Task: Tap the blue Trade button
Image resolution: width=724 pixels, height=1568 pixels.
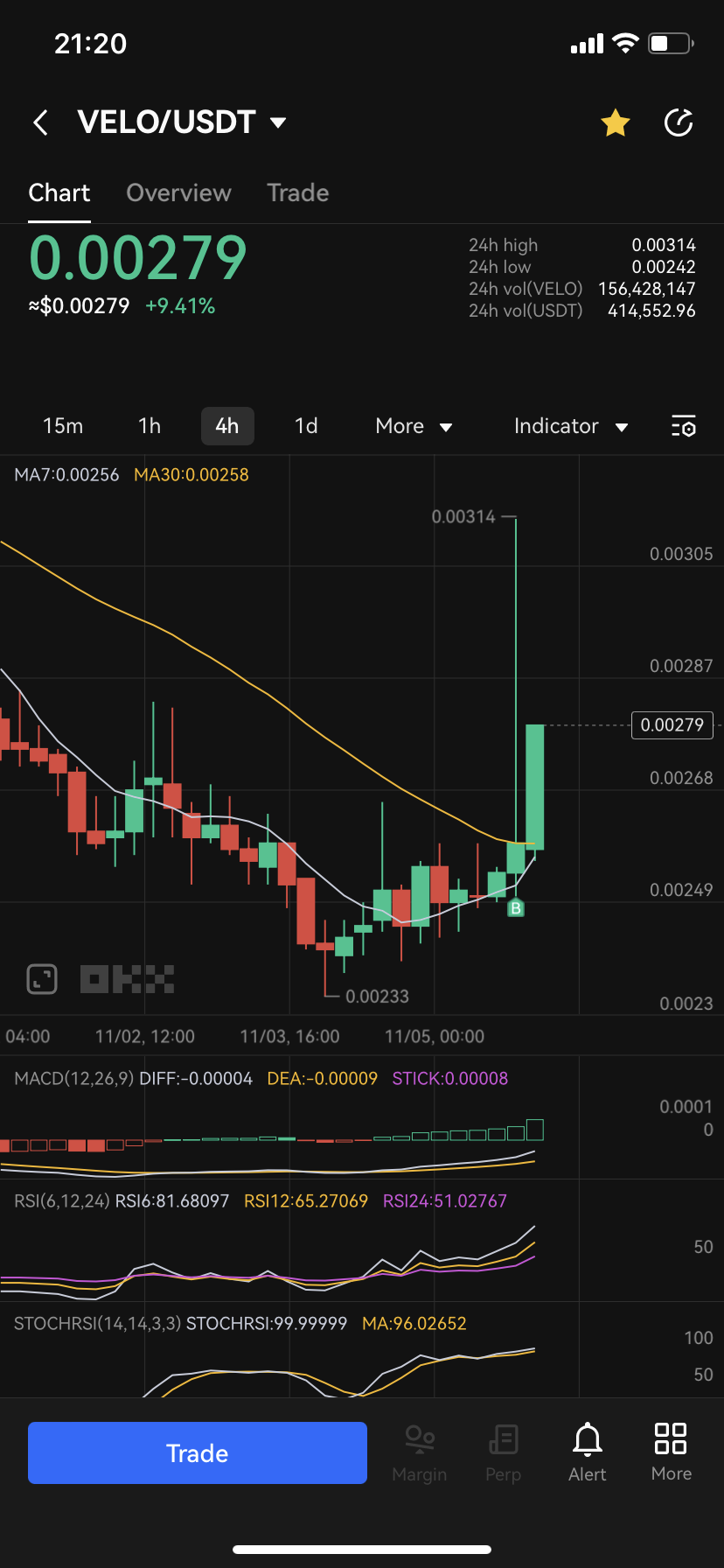Action: 198,1452
